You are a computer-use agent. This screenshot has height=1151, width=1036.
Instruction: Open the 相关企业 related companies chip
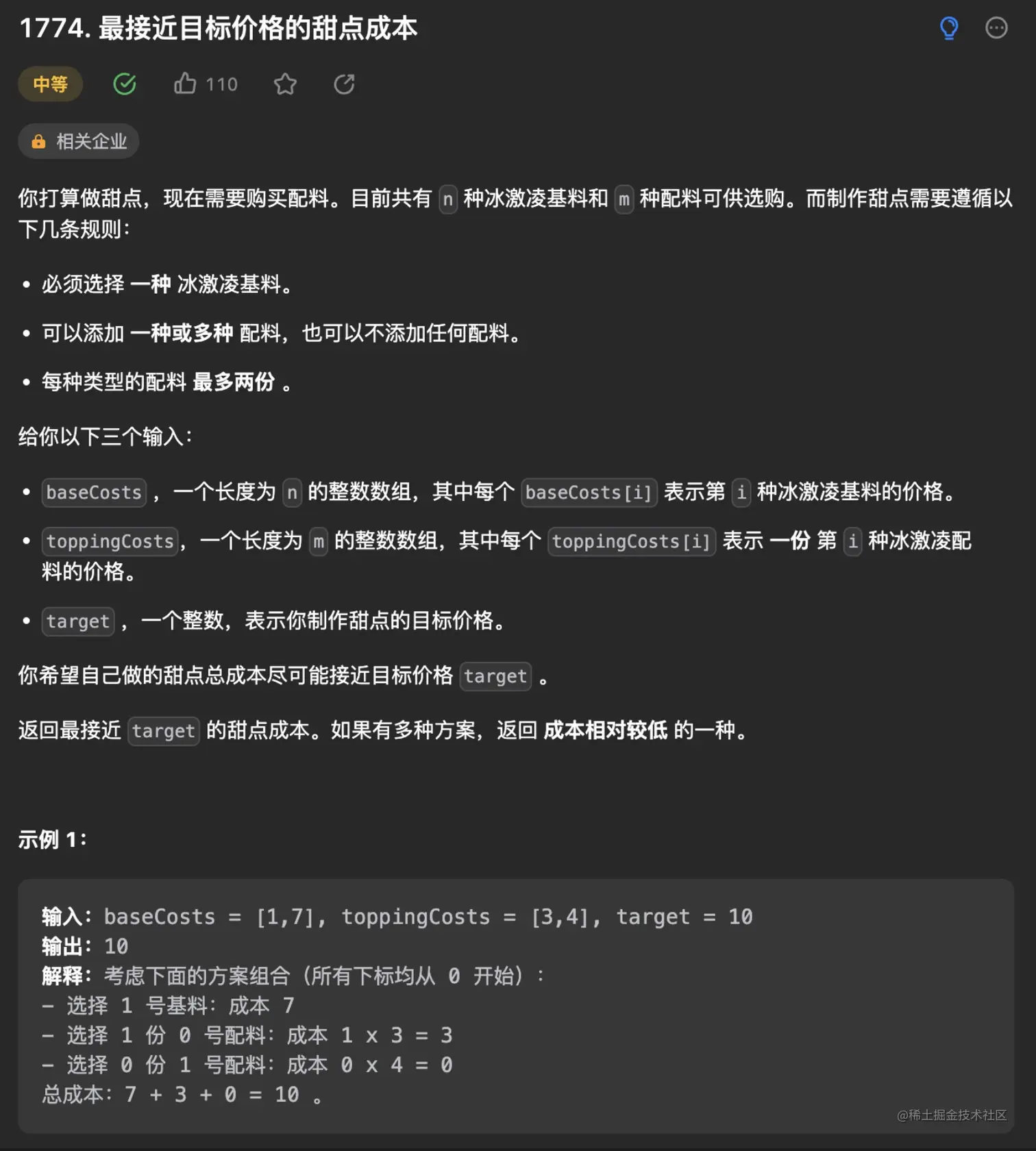click(x=79, y=141)
